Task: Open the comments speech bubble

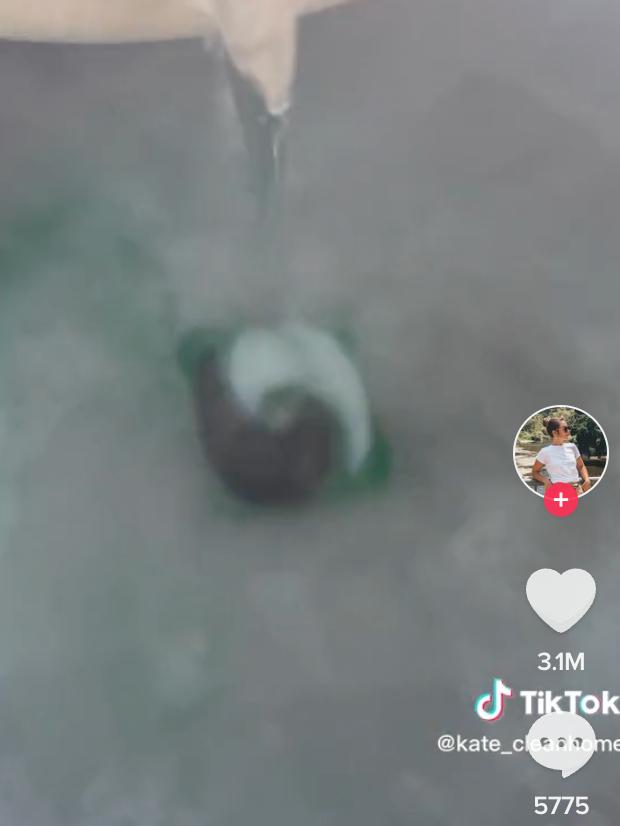Action: (561, 744)
